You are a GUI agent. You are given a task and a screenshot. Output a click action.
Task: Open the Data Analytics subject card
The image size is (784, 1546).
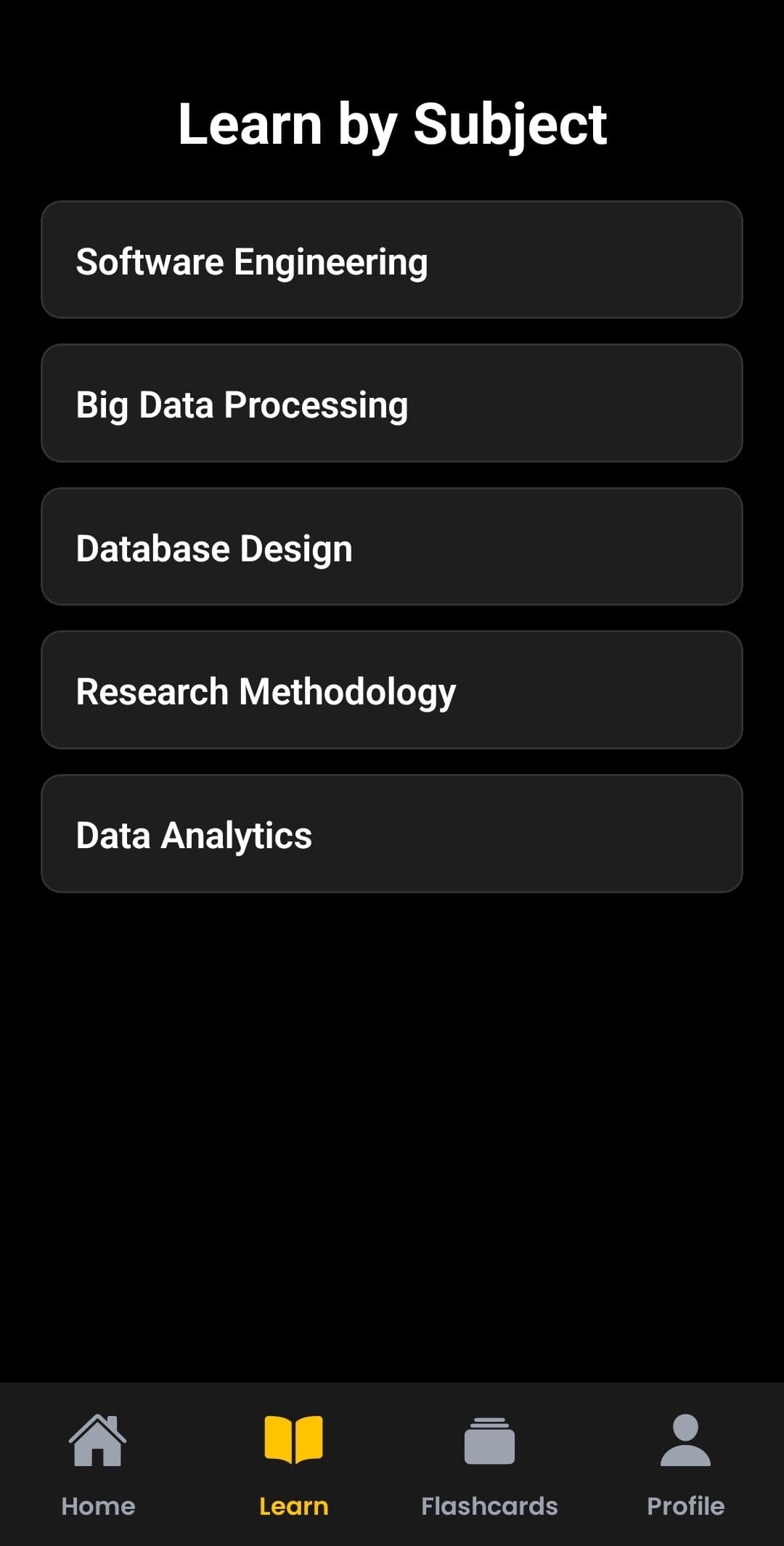[392, 834]
